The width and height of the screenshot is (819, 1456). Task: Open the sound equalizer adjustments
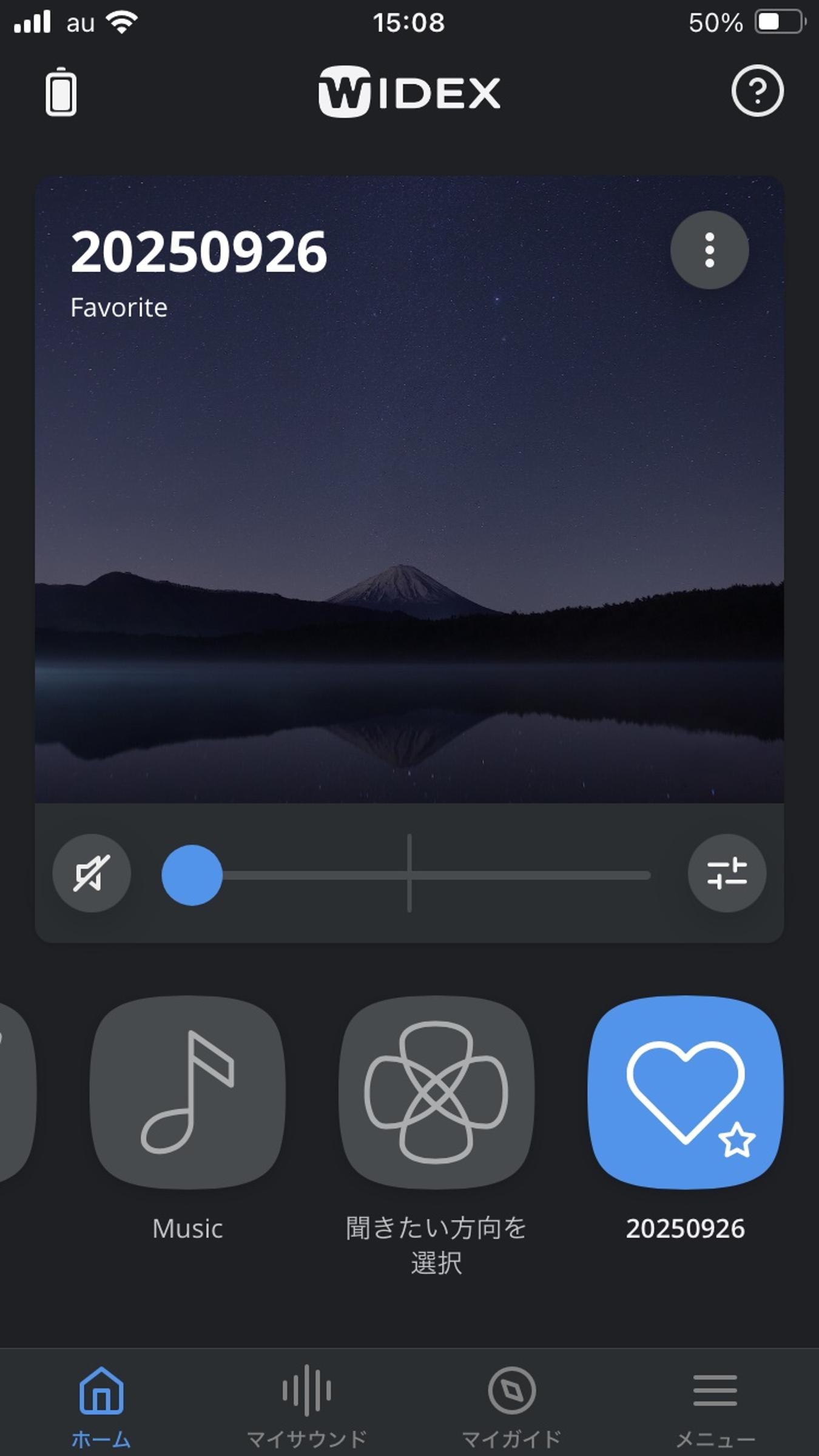727,873
